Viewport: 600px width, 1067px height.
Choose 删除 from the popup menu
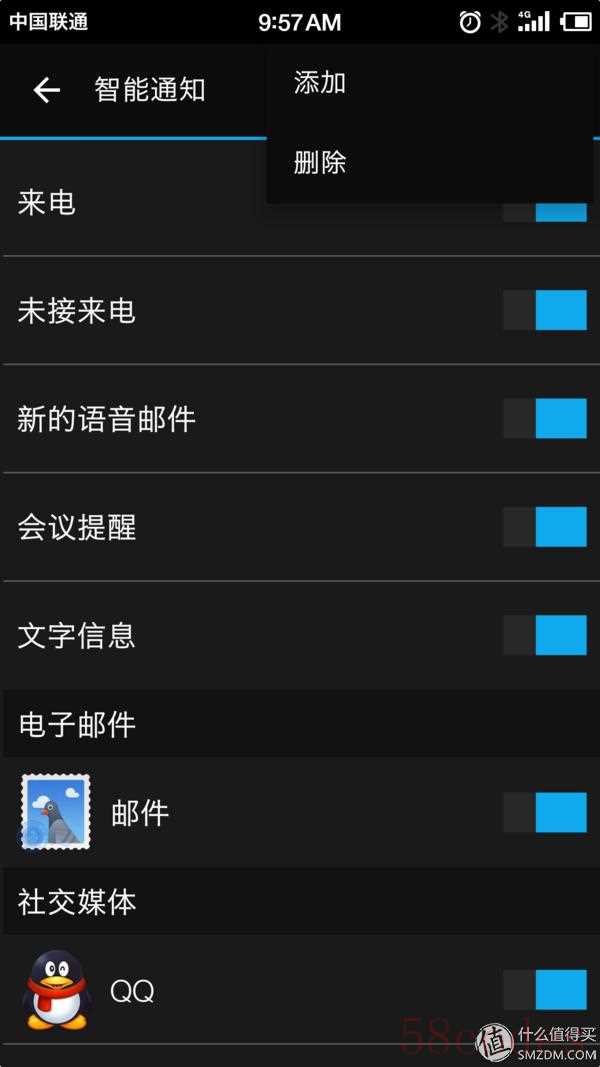(x=320, y=162)
